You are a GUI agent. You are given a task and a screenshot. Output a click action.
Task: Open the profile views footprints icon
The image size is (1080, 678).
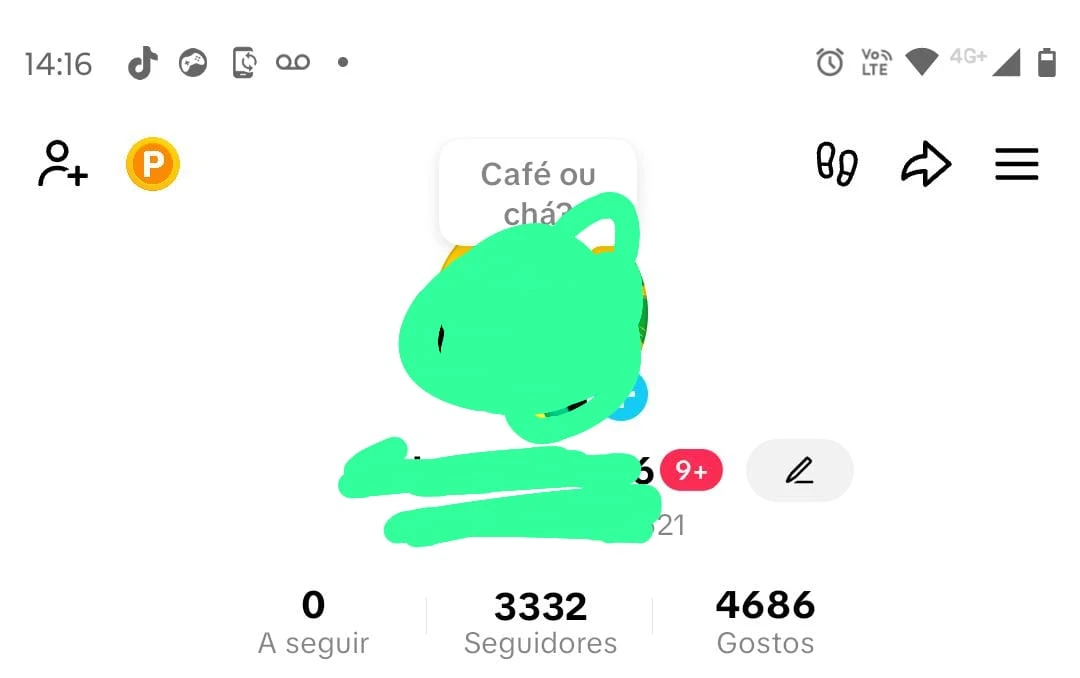(x=837, y=164)
